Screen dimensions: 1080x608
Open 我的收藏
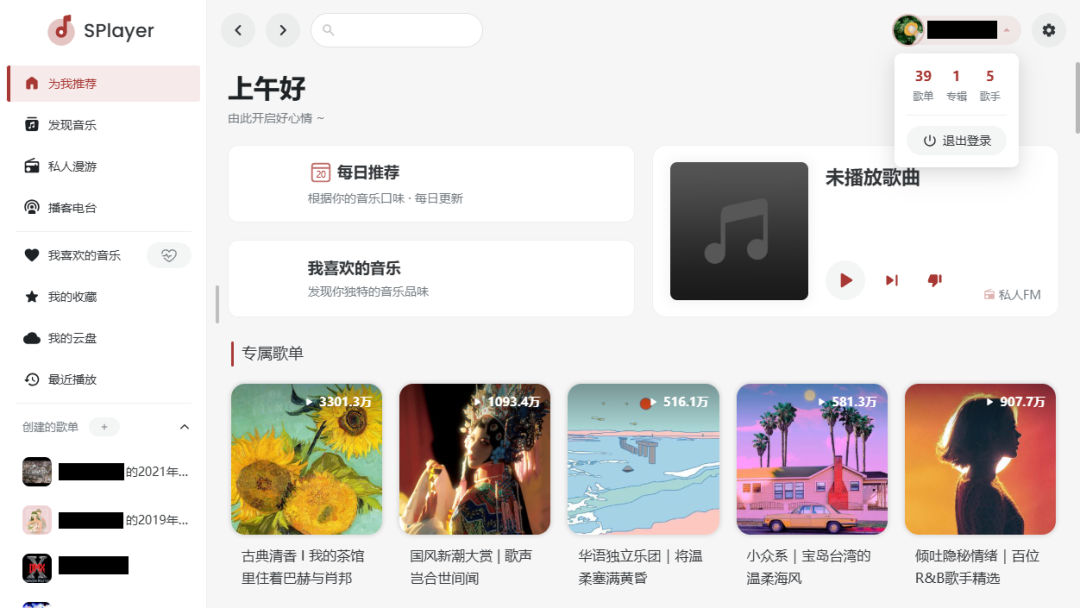72,297
